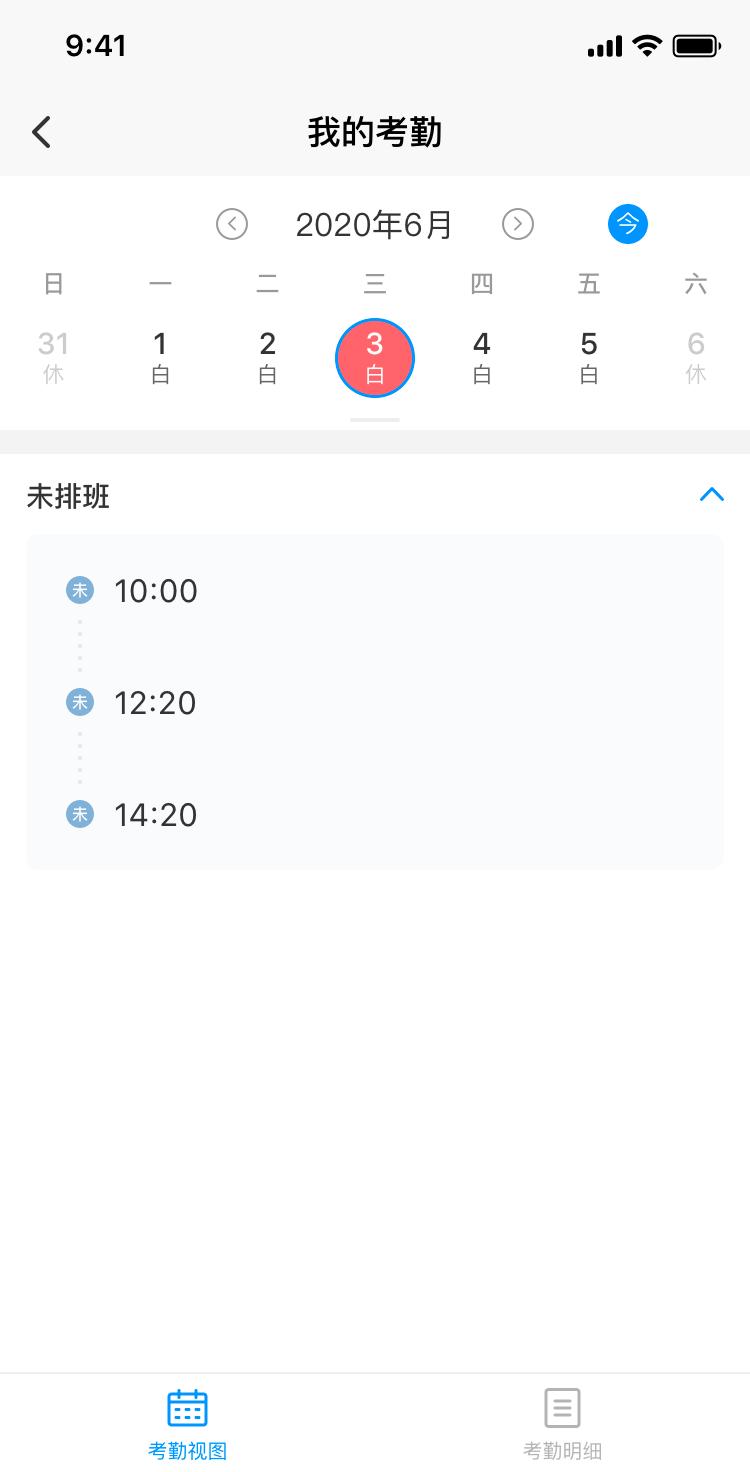Select date 5 marked 白 on the calendar

tap(588, 357)
